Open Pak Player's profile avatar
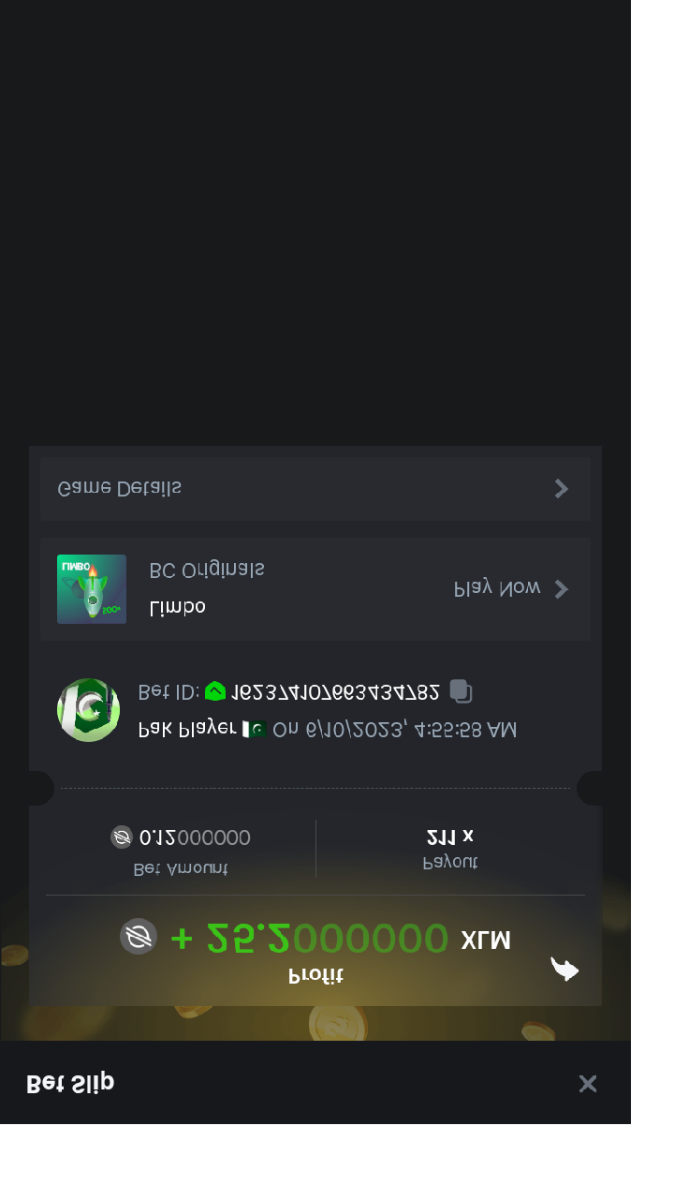The height and width of the screenshot is (1200, 674). (x=88, y=710)
